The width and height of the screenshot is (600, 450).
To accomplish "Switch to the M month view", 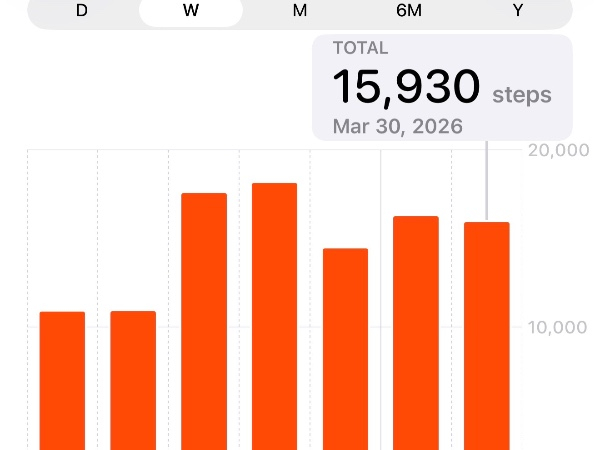I will 300,10.
